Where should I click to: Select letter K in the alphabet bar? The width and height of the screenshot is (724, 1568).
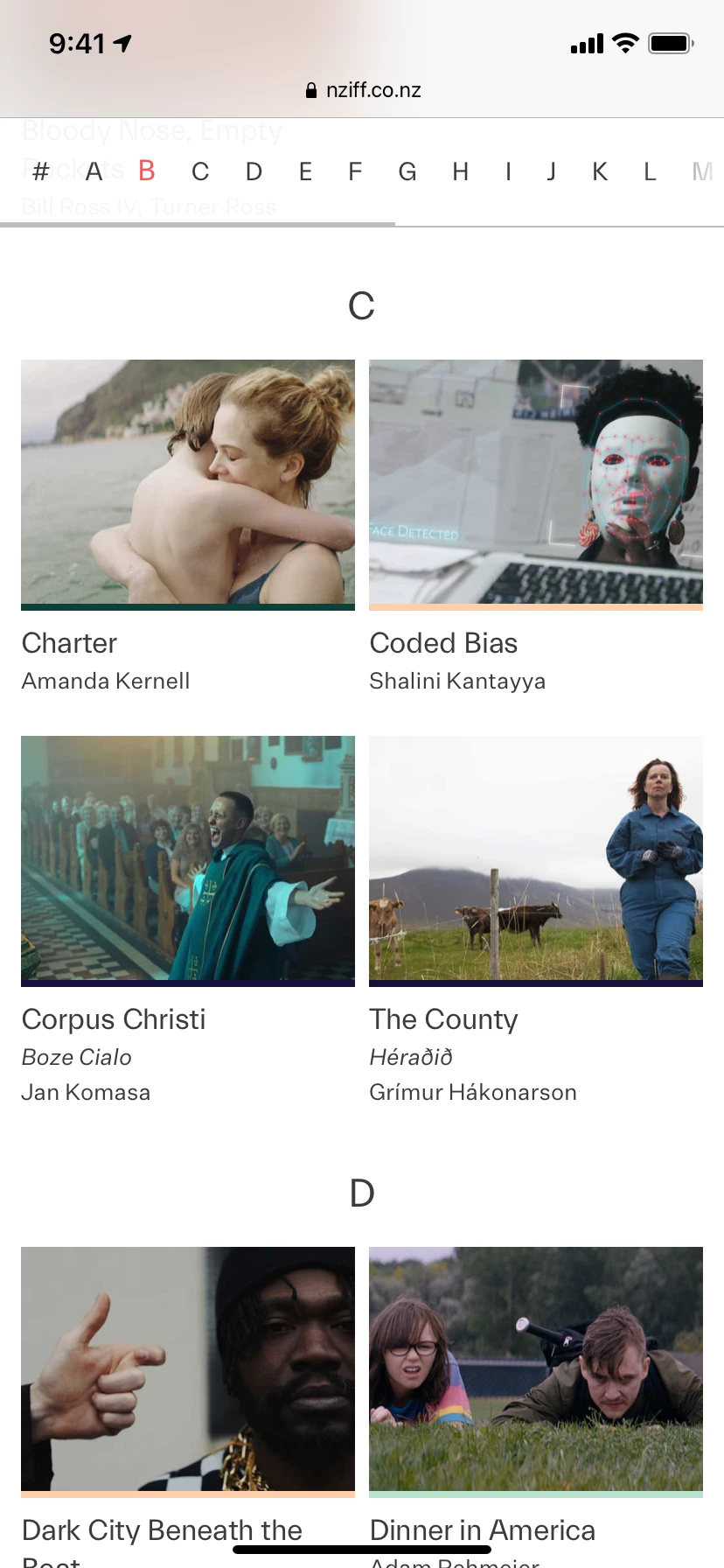(600, 171)
